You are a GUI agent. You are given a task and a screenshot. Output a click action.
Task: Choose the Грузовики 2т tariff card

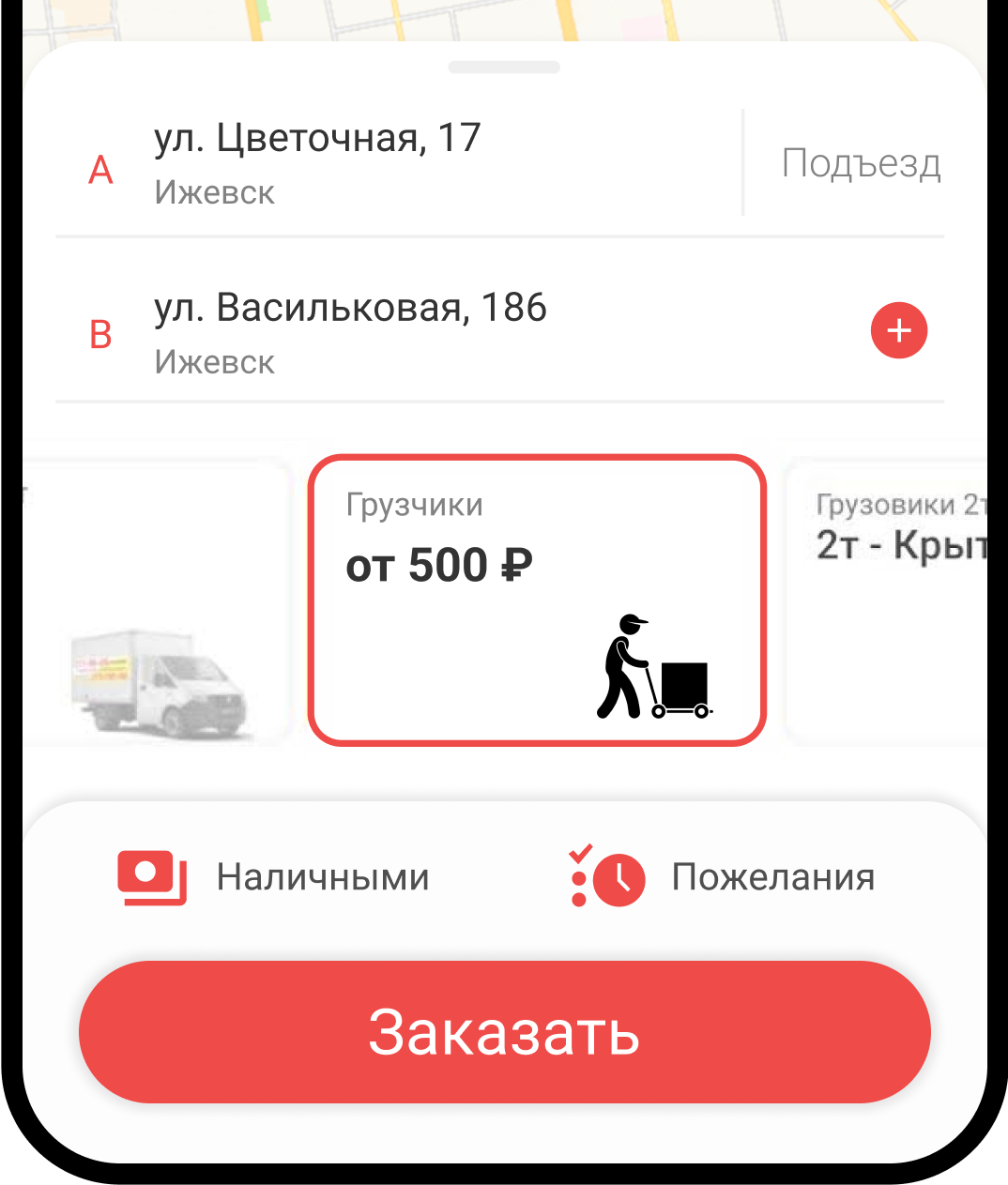pyautogui.click(x=892, y=600)
